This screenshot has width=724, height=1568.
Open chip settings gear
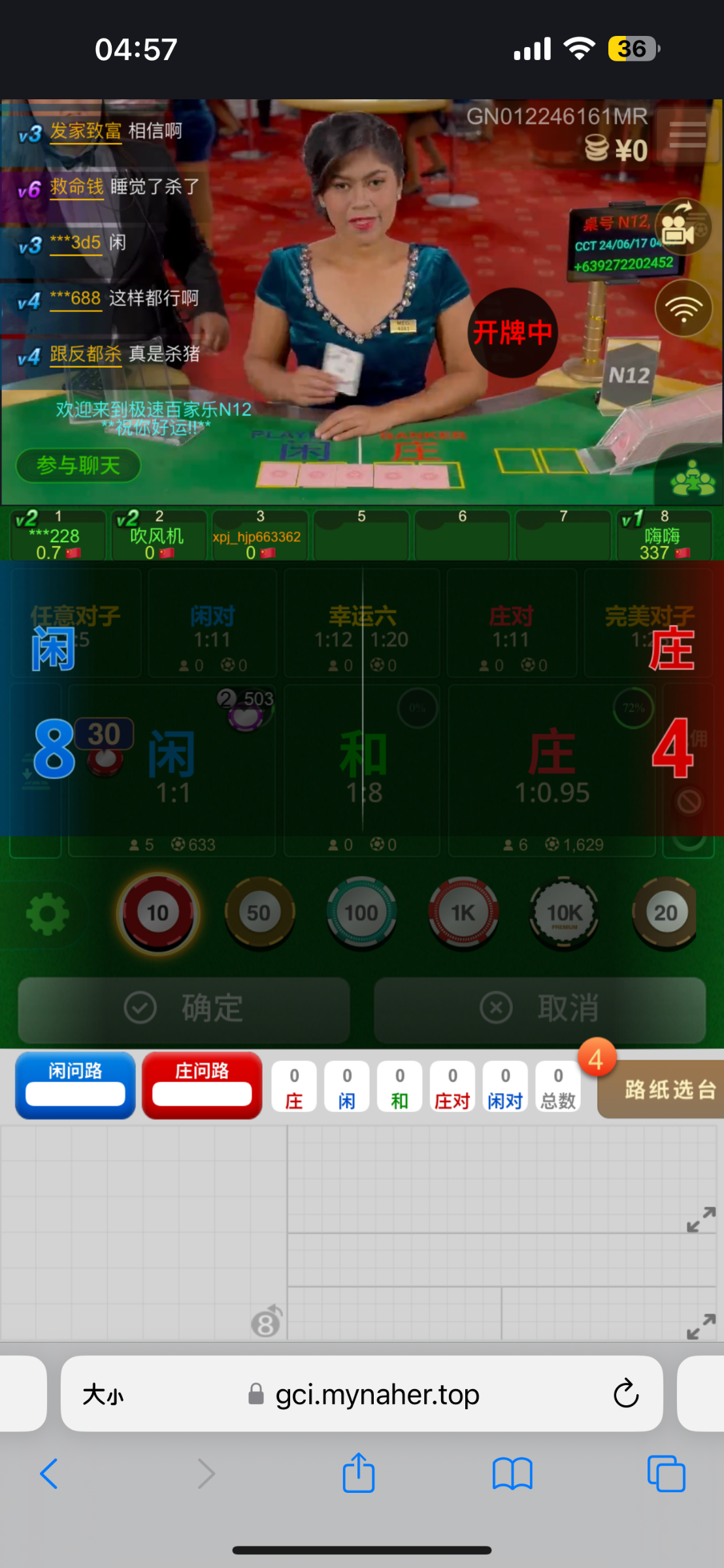tap(47, 914)
